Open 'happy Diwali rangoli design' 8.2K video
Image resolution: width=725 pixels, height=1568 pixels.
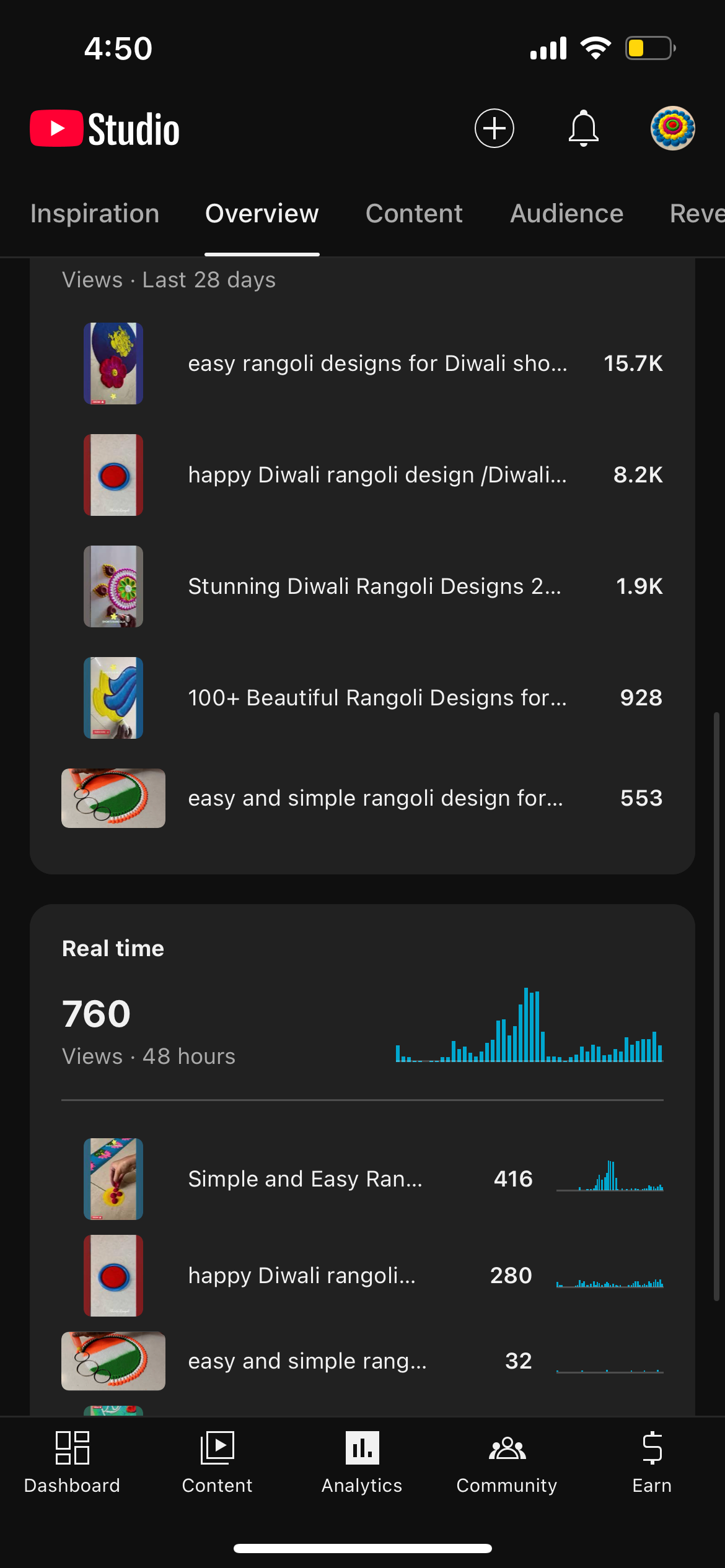377,475
